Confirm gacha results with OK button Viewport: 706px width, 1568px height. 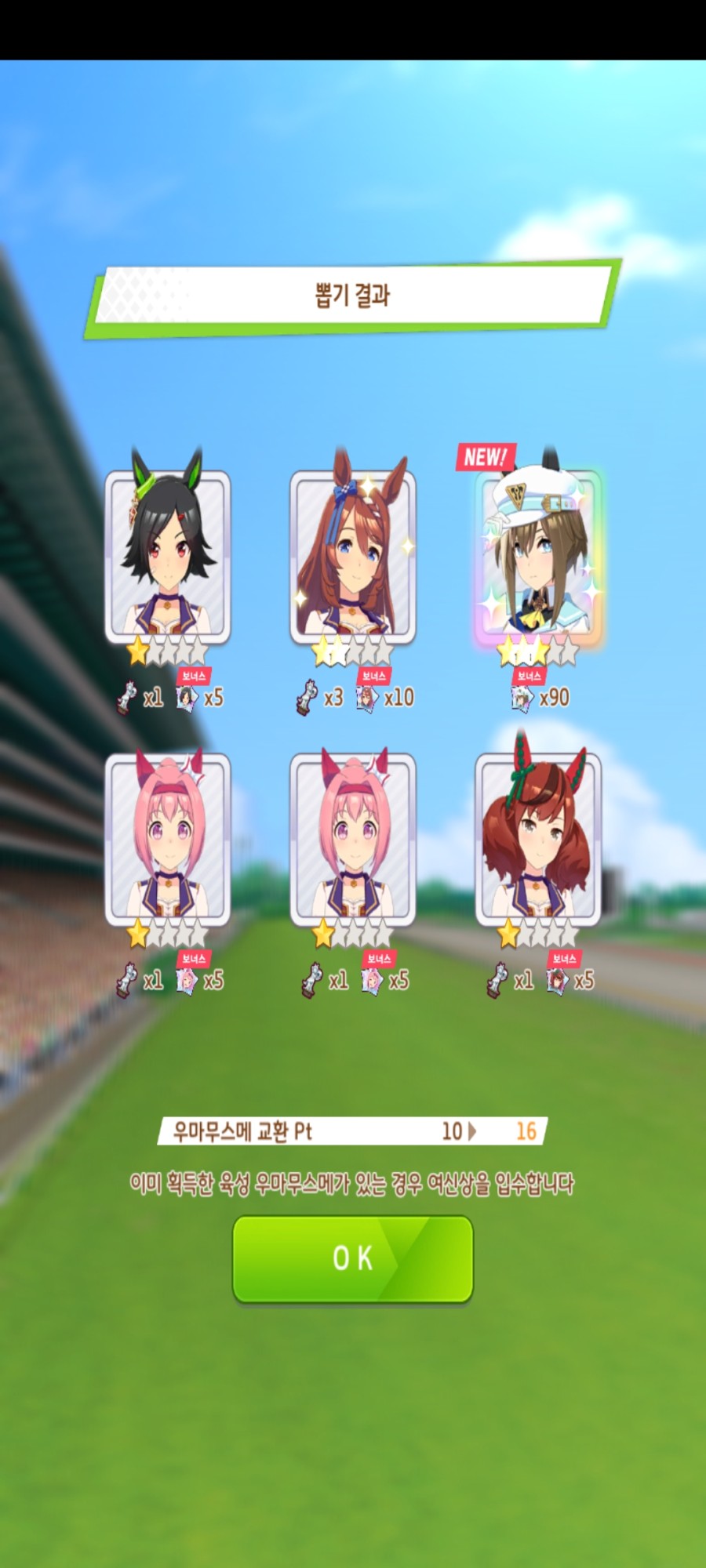[352, 1258]
